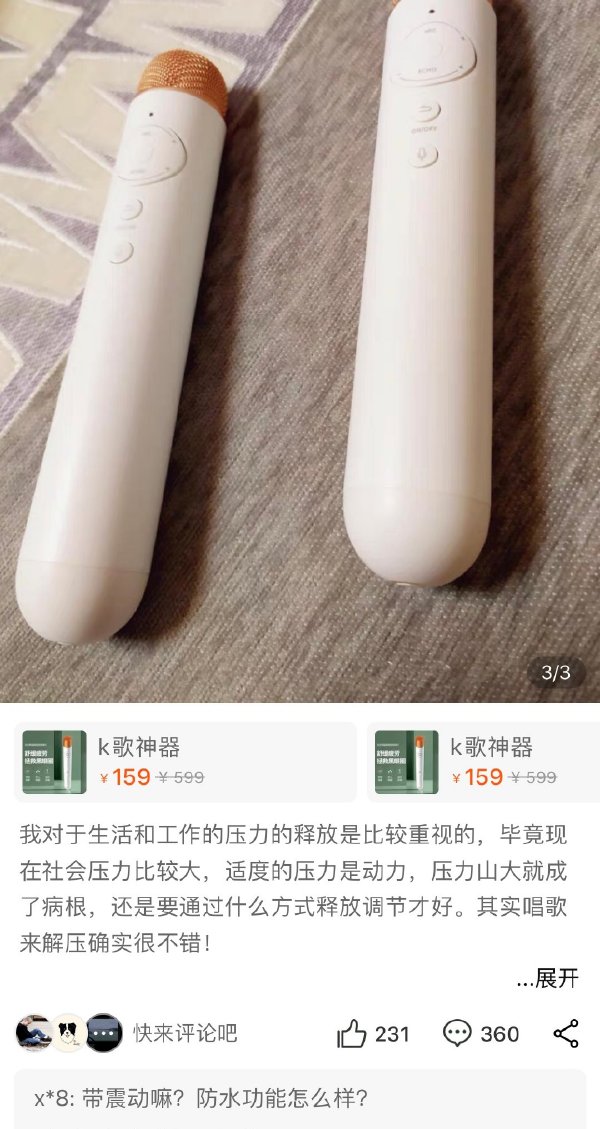The width and height of the screenshot is (600, 1129).
Task: Tap 快来评论吧 to write a comment
Action: point(186,1033)
